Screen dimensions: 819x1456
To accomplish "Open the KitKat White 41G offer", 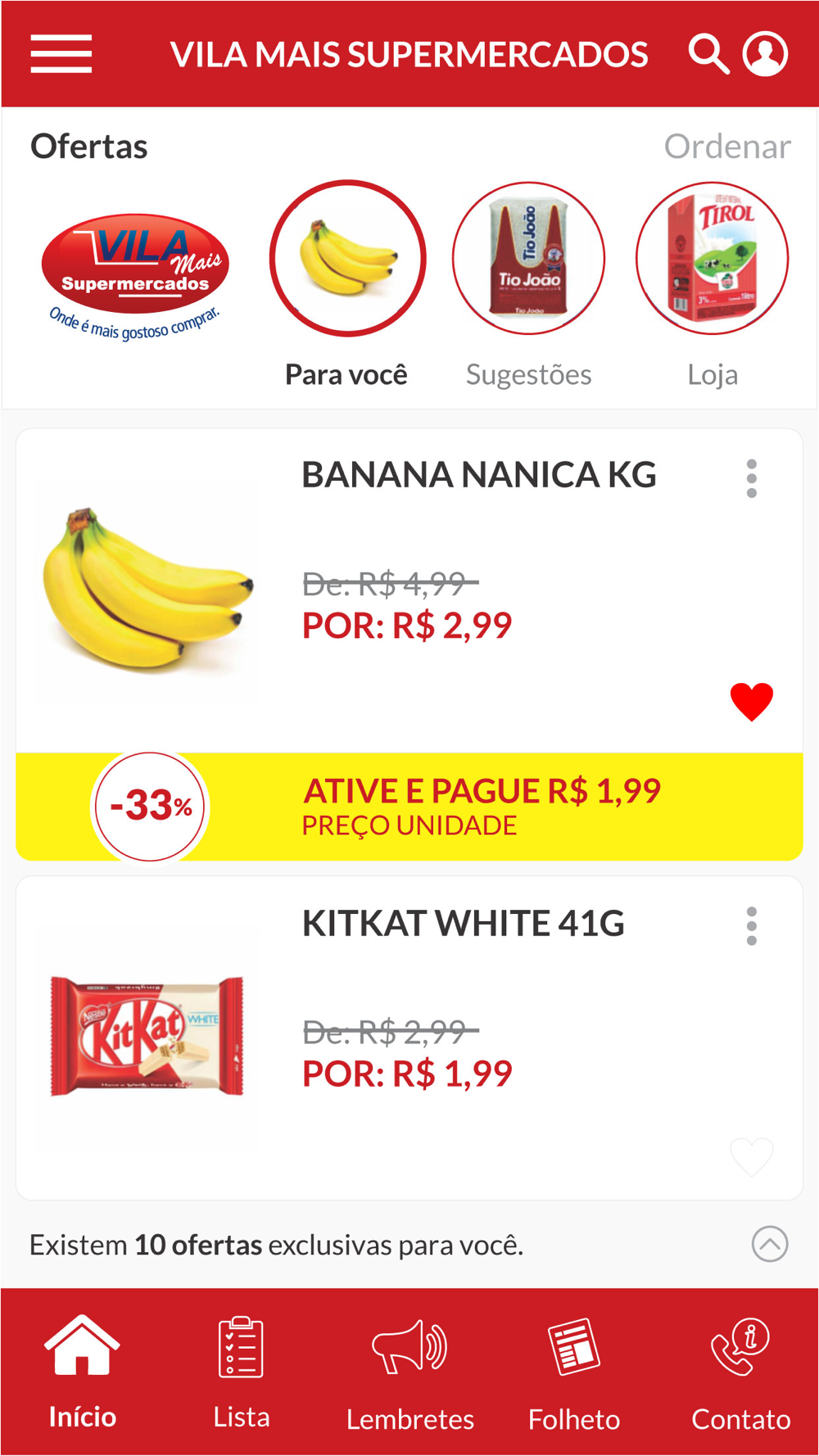I will pos(463,924).
